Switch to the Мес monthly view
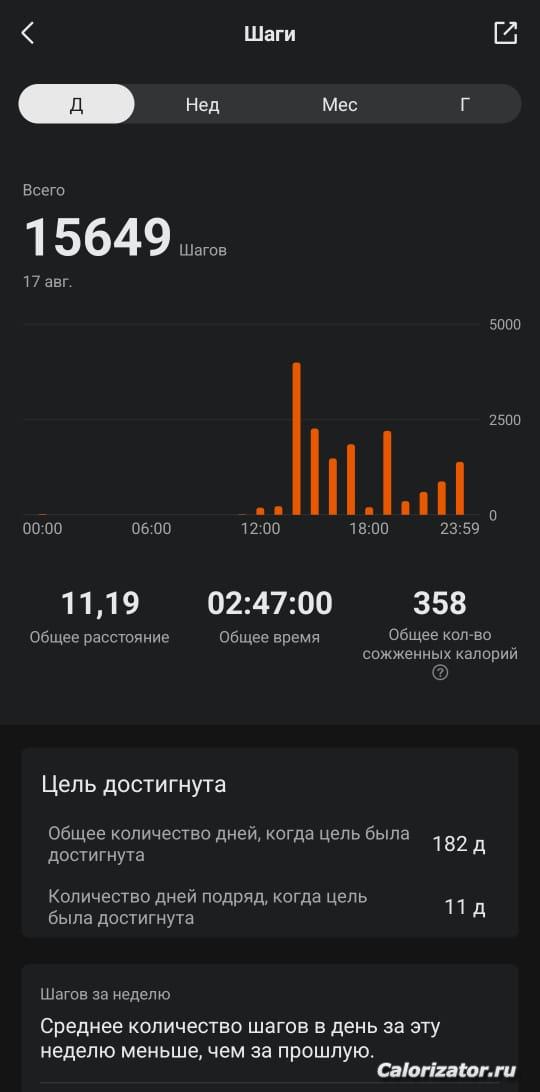Image resolution: width=540 pixels, height=1092 pixels. click(339, 104)
